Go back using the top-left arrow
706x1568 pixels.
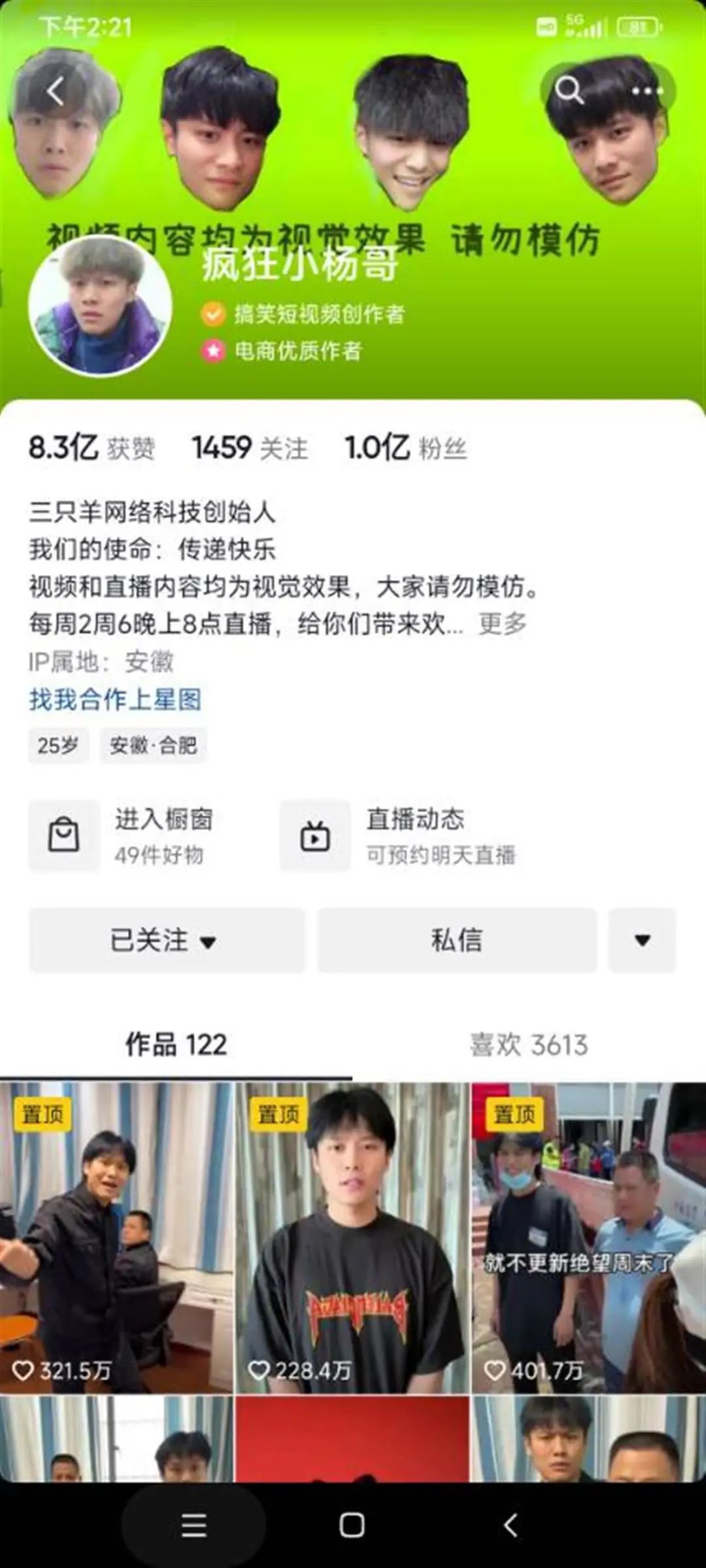tap(55, 91)
